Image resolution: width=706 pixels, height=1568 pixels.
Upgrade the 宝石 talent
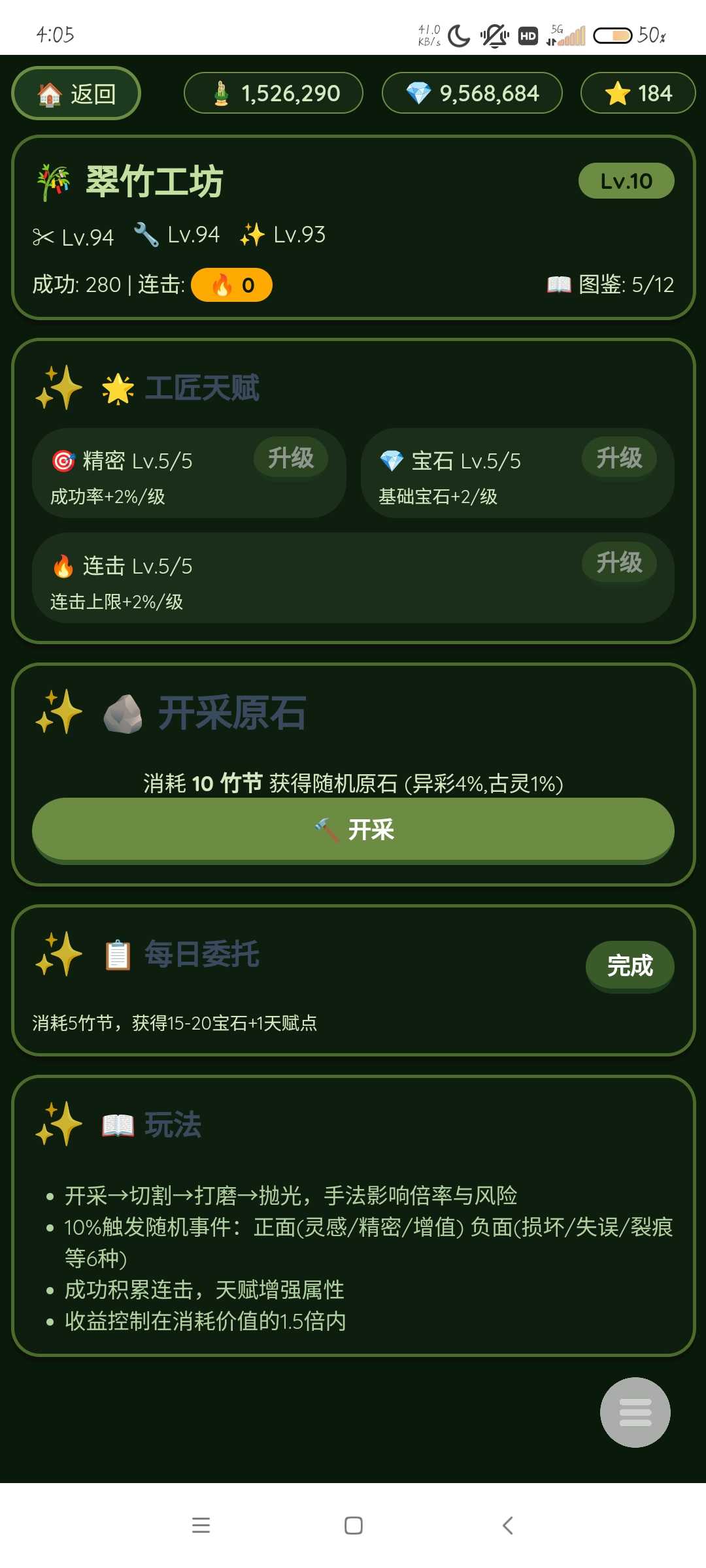point(618,459)
